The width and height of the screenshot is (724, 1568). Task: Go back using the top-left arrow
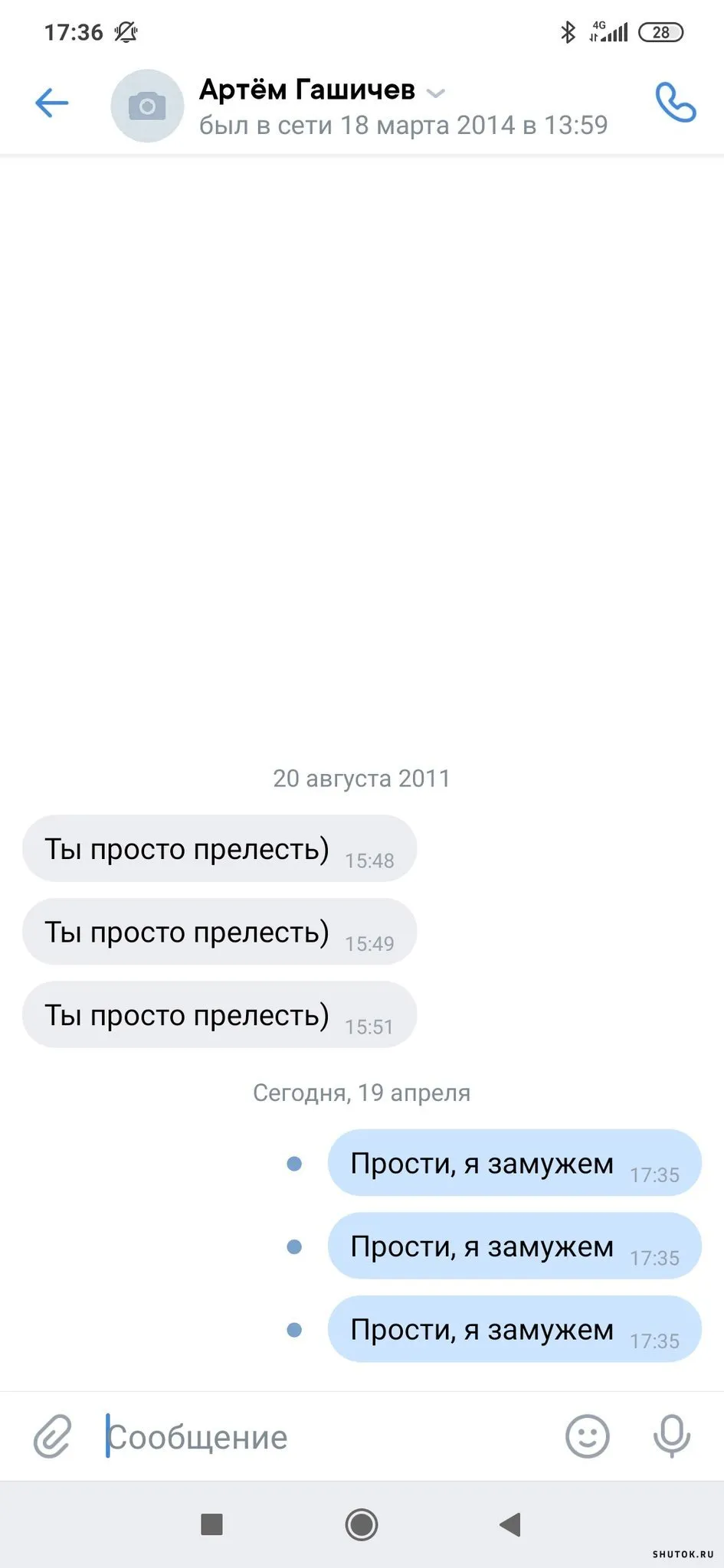pos(52,103)
